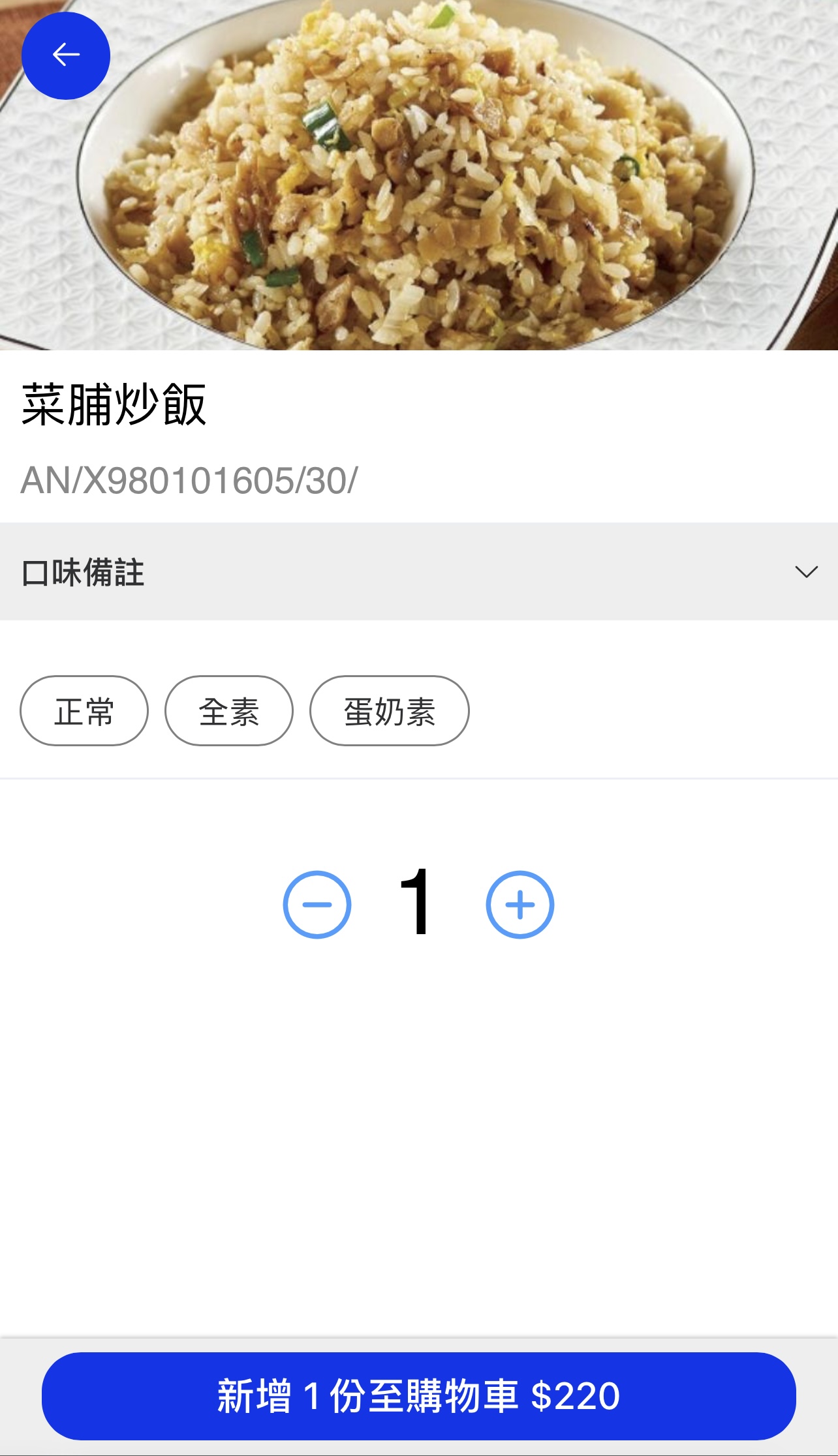Choose the 全素 vegan option

coord(229,711)
